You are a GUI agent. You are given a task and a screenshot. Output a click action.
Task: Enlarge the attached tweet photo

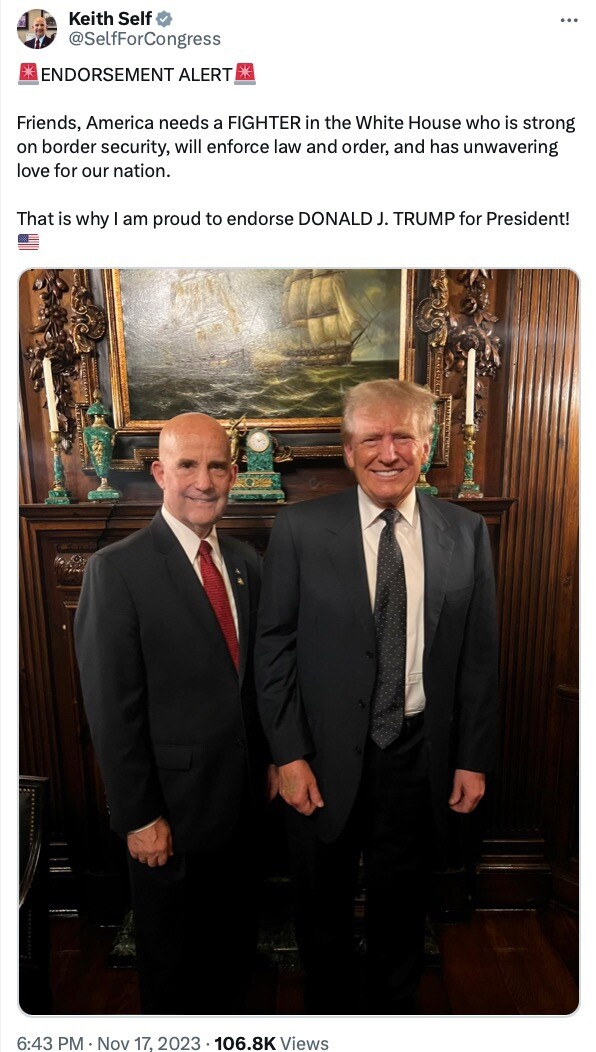pyautogui.click(x=299, y=642)
